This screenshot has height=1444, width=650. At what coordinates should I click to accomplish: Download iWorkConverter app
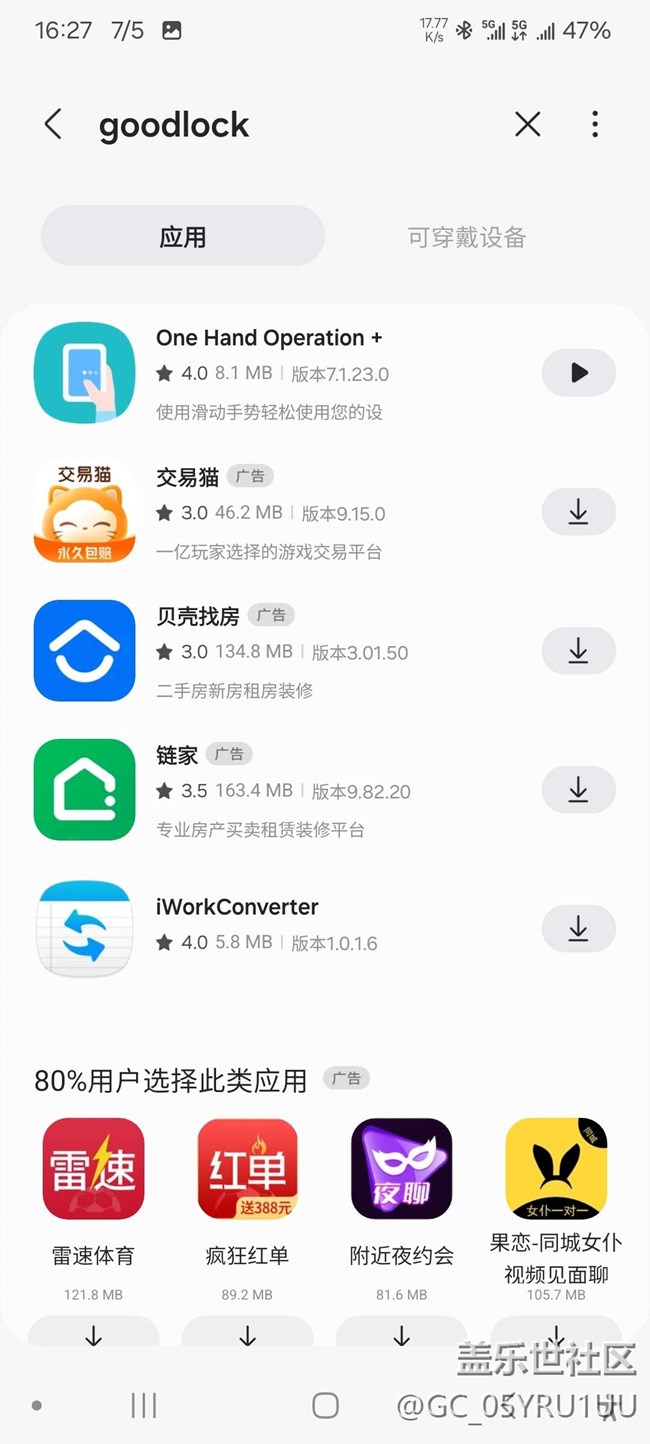(x=578, y=929)
